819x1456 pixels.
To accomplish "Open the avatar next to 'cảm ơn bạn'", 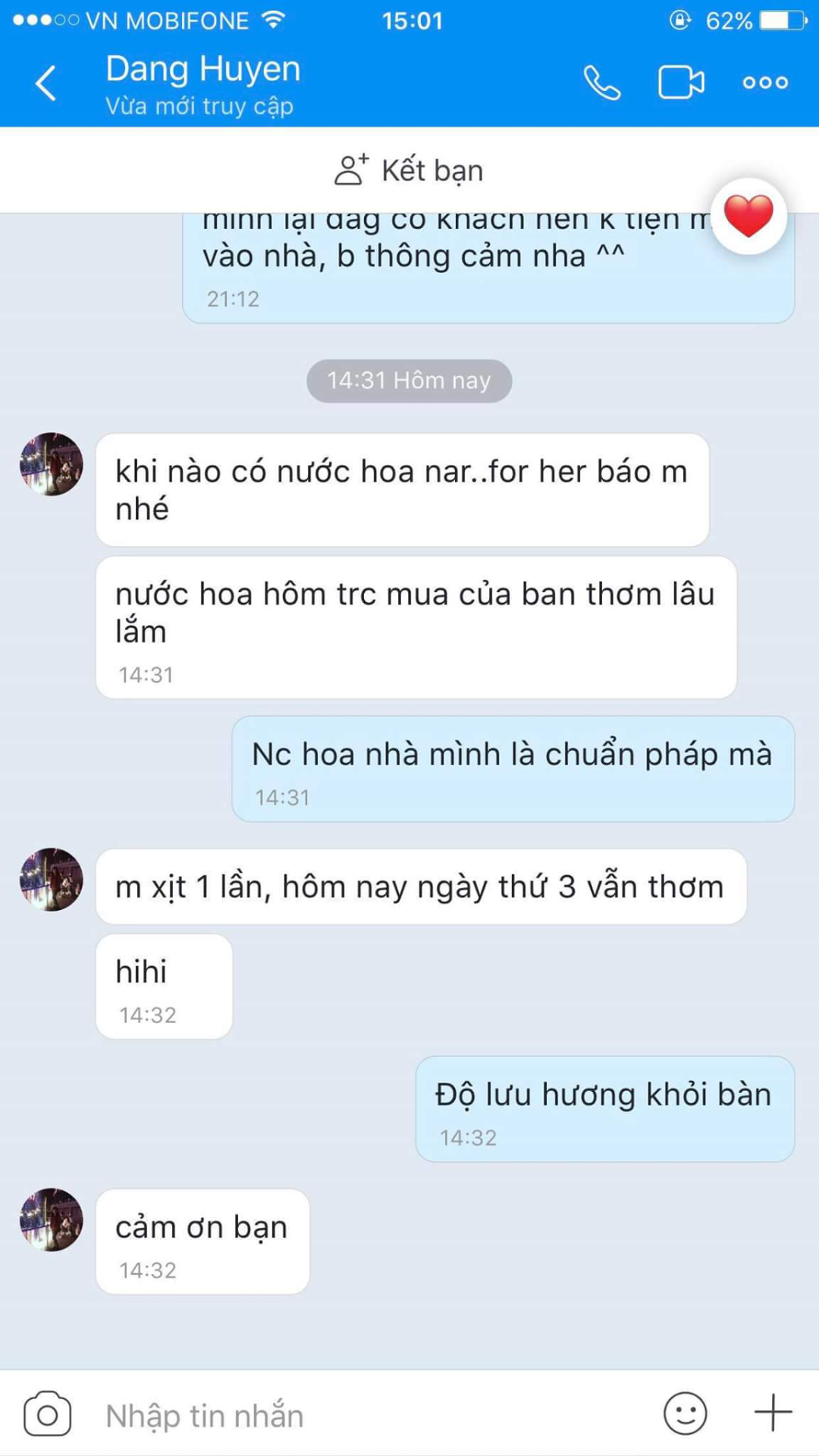I will coord(52,1219).
